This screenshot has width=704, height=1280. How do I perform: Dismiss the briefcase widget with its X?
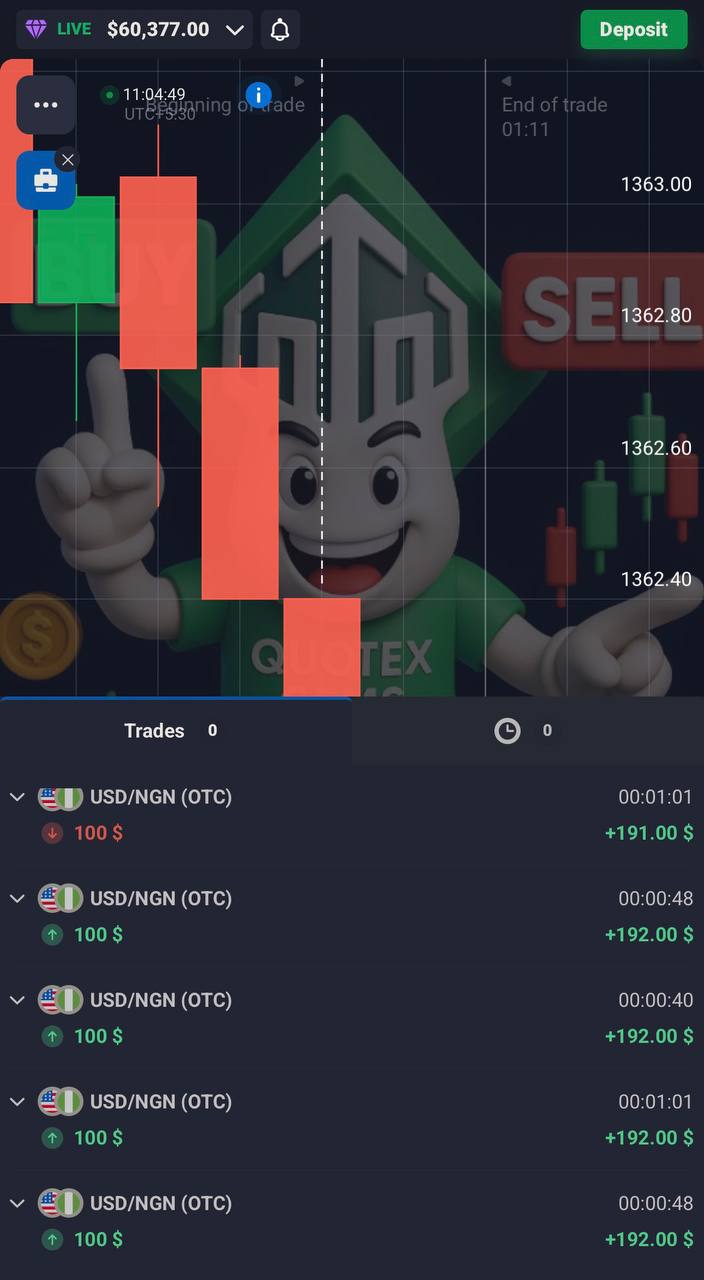pyautogui.click(x=68, y=160)
